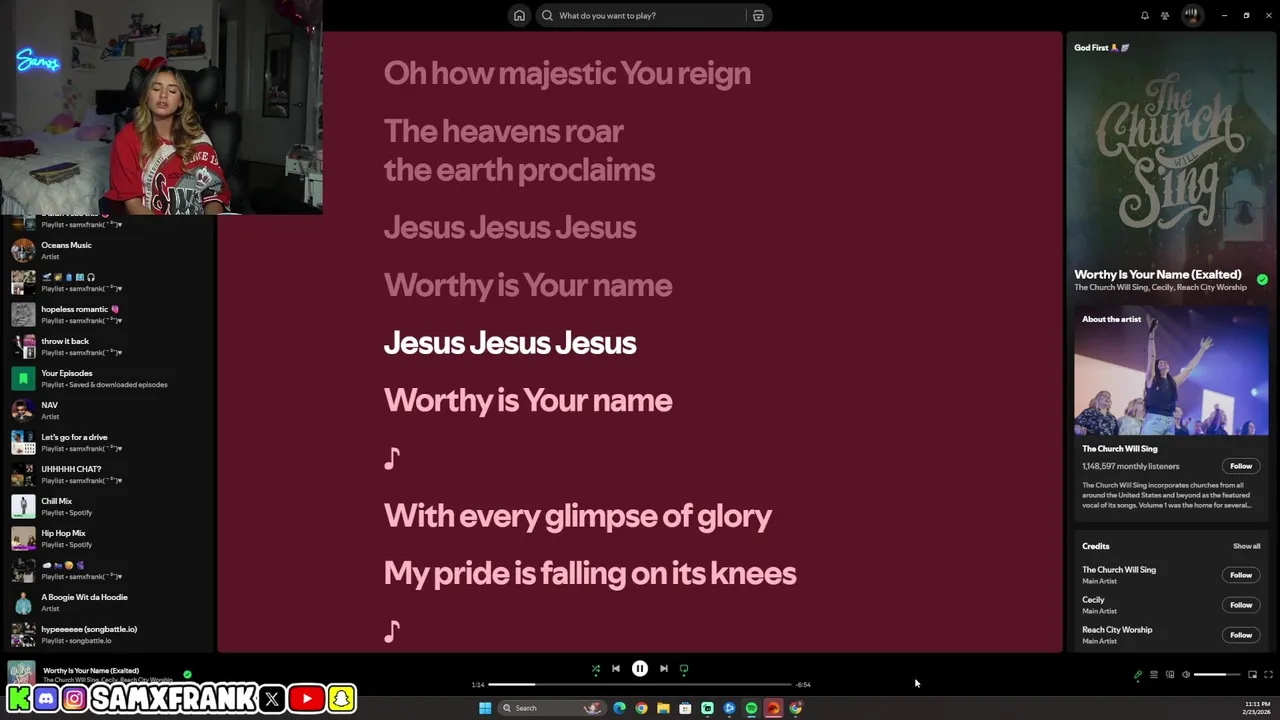1280x720 pixels.
Task: Follow Reach City Worship in credits
Action: 1240,635
